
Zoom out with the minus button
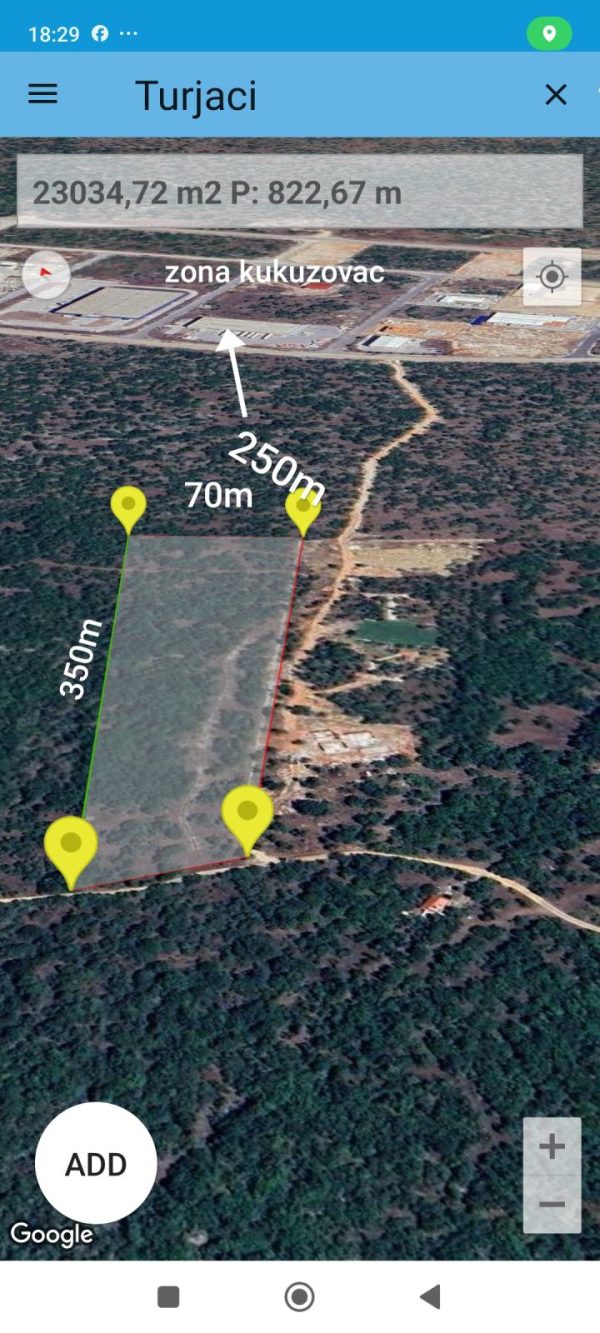click(552, 1204)
